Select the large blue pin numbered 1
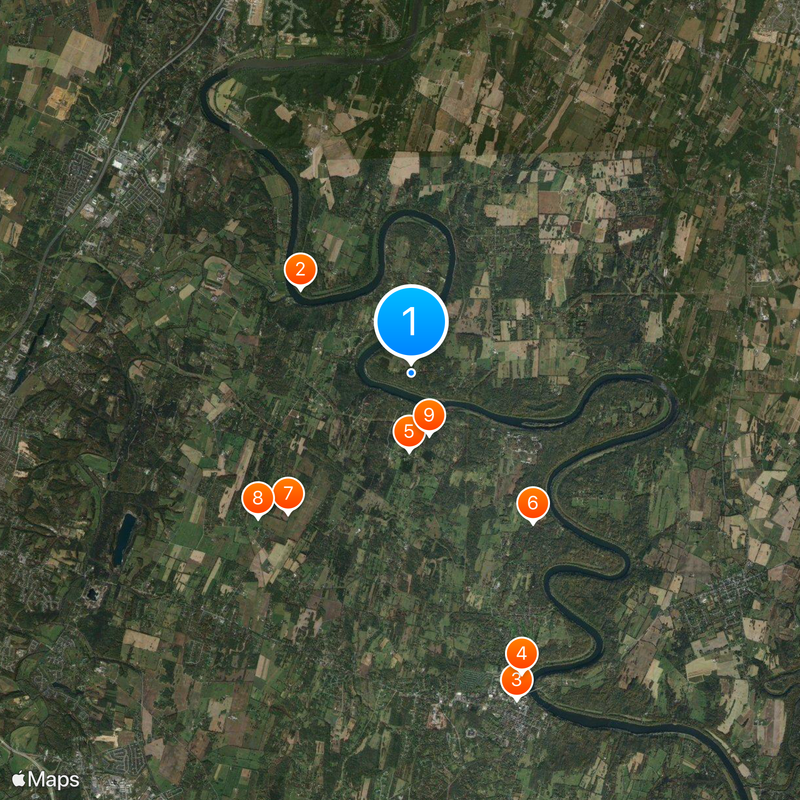The width and height of the screenshot is (800, 800). click(x=410, y=321)
